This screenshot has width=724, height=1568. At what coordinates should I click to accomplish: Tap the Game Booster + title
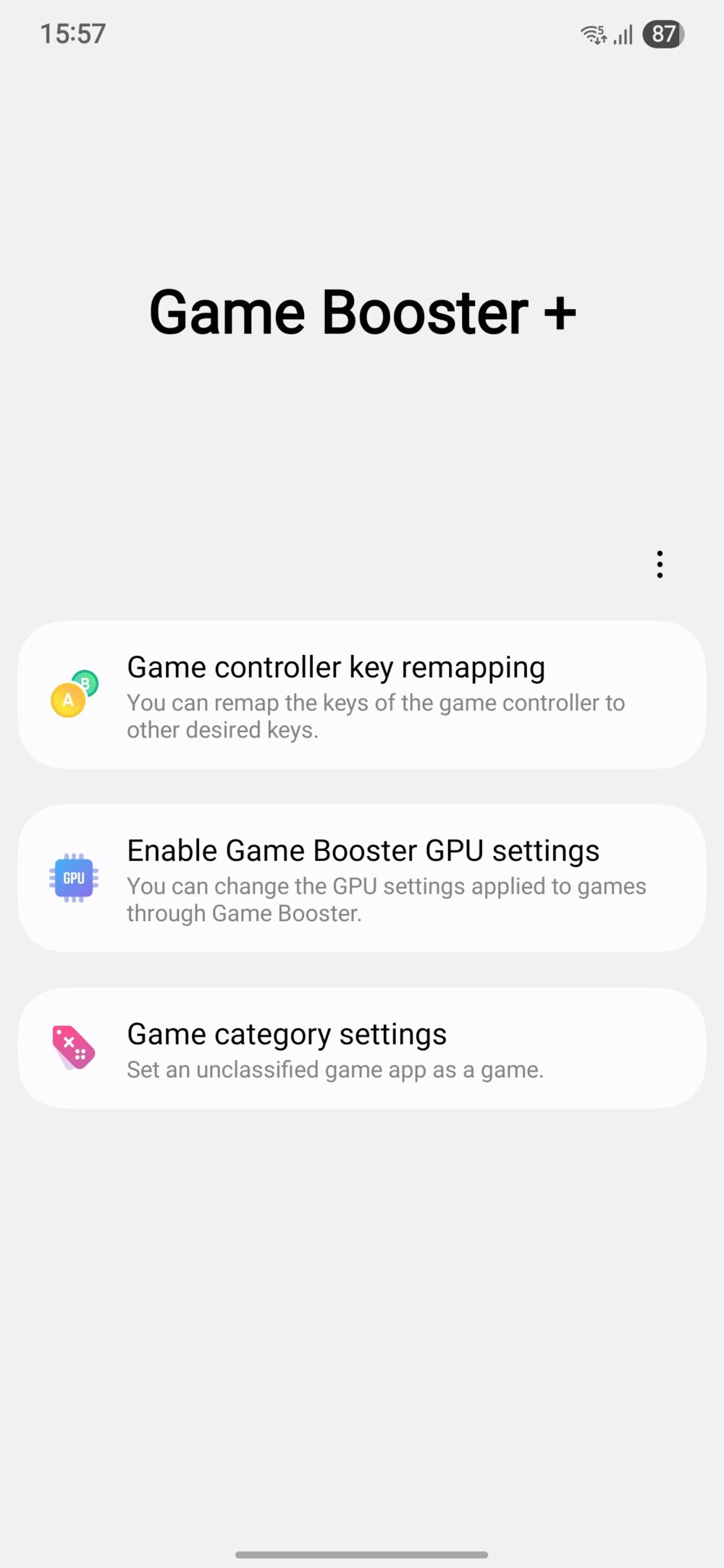point(362,311)
